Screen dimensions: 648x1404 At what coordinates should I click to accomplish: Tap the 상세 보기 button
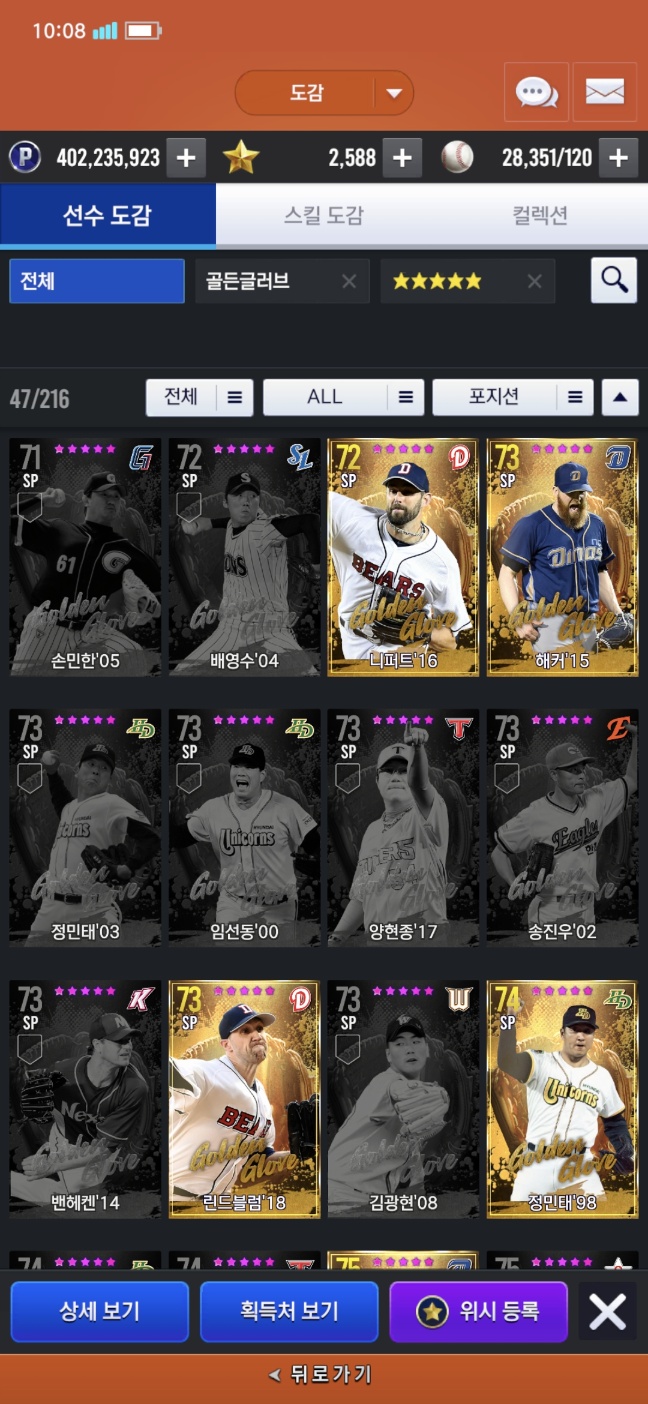point(100,1311)
